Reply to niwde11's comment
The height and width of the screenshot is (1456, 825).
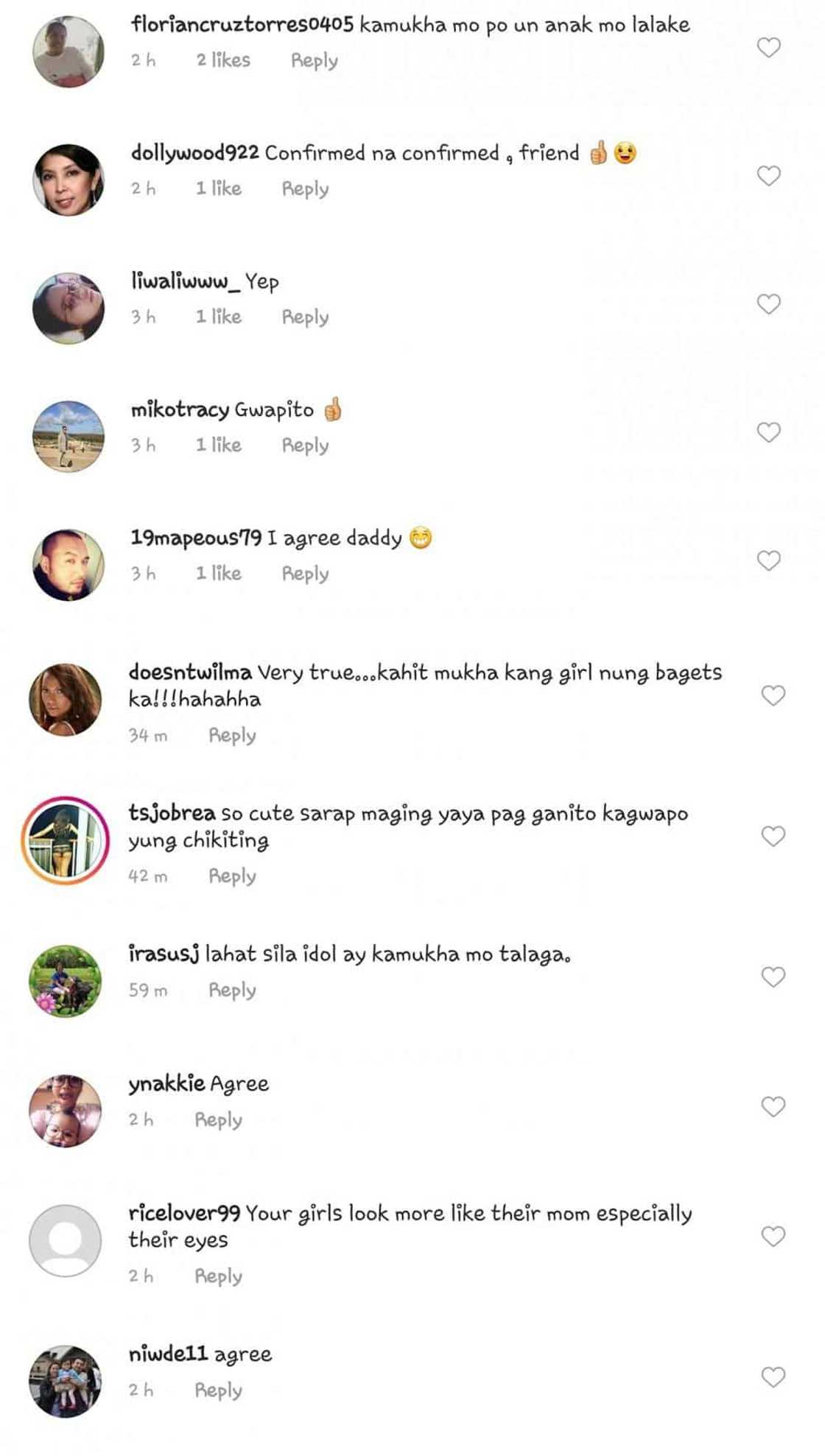tap(218, 1390)
